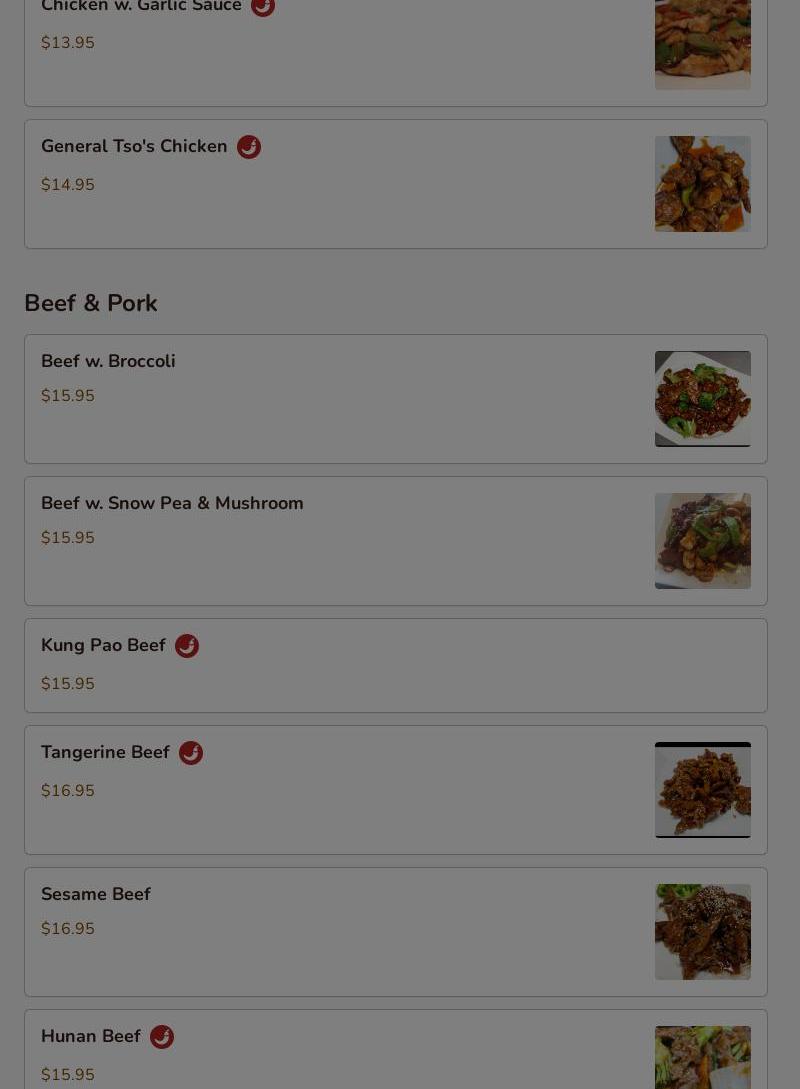
Task: Open the Beef w. Broccoli dish
Action: pos(395,399)
